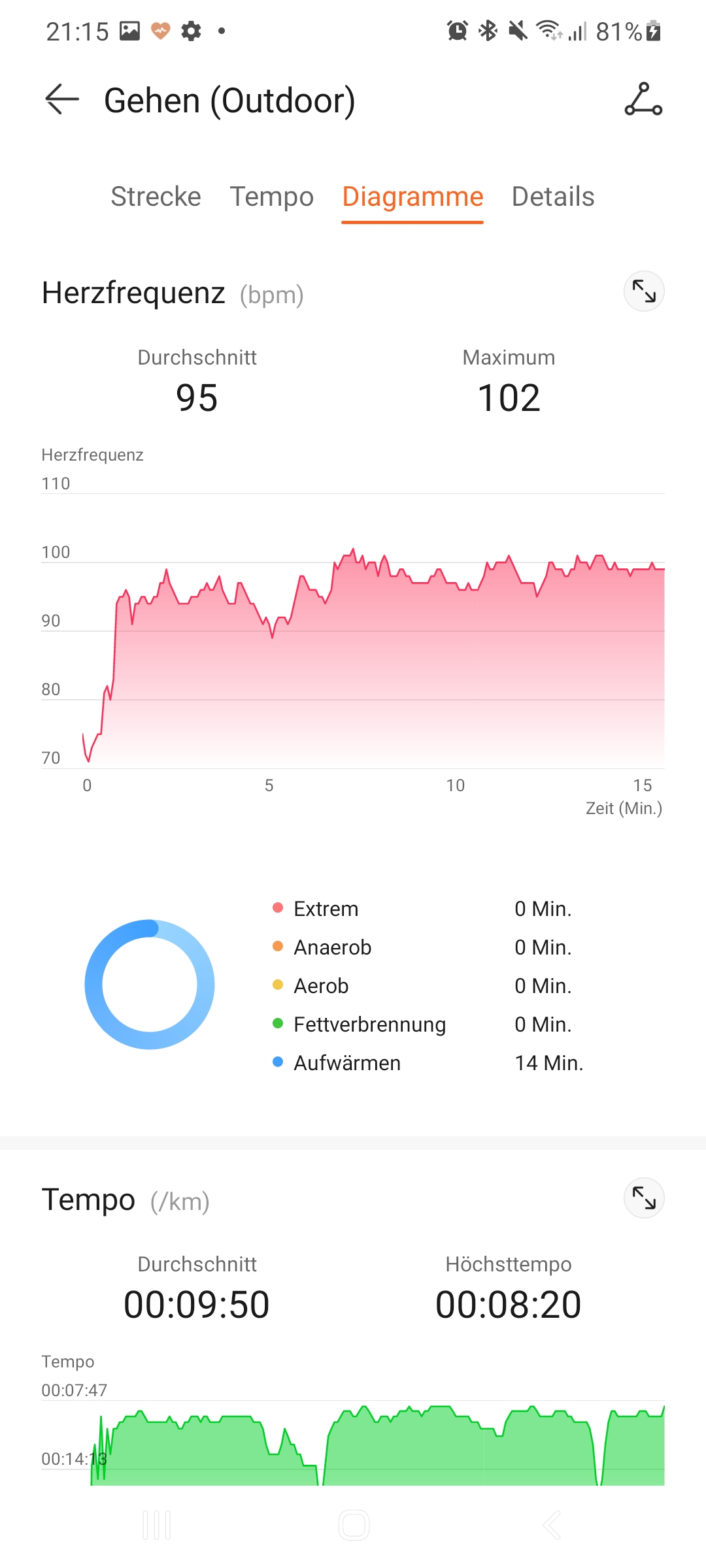Expand the Herzfrequenz chart to fullscreen
706x1568 pixels.
click(x=644, y=291)
